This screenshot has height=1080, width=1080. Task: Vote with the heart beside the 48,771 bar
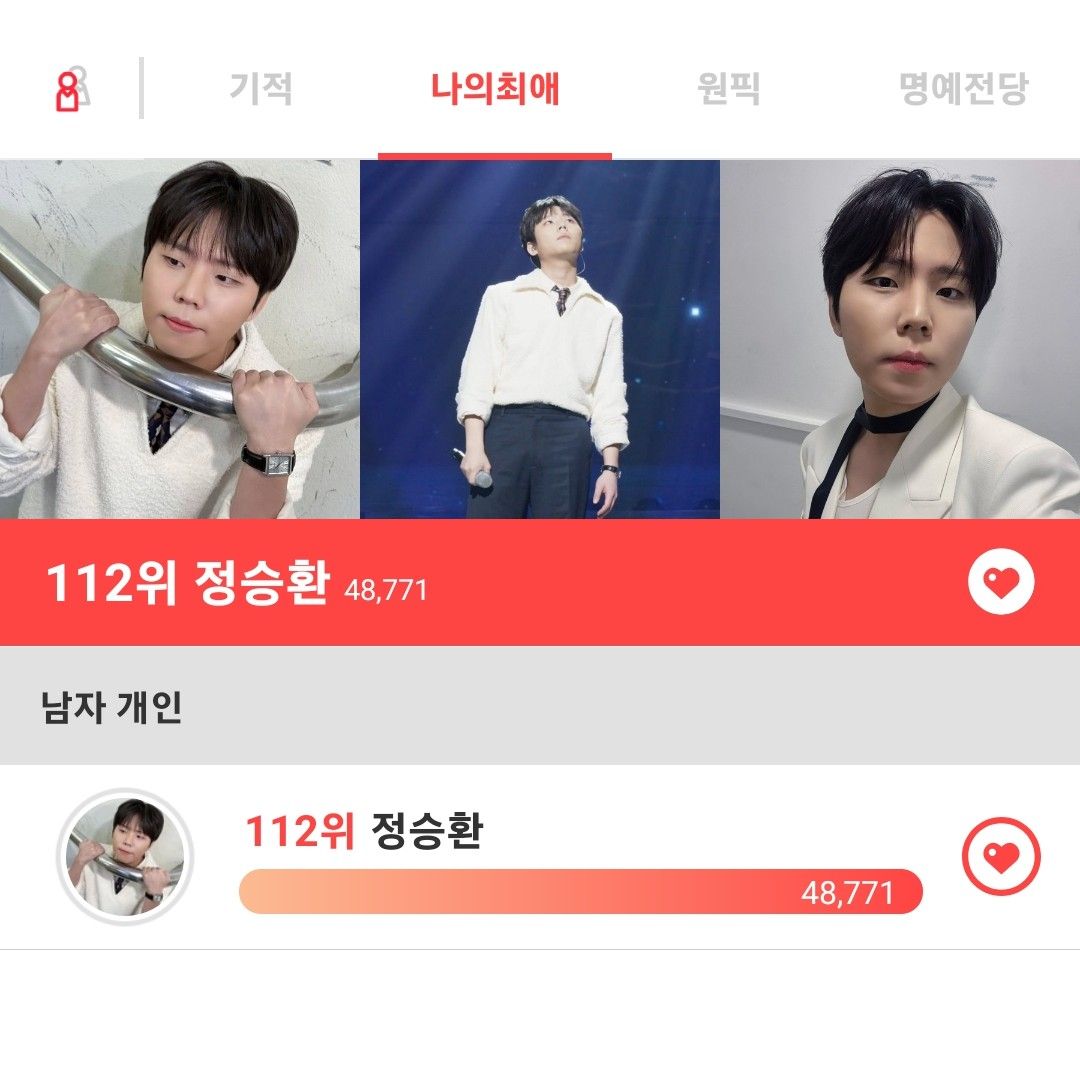pos(1001,857)
